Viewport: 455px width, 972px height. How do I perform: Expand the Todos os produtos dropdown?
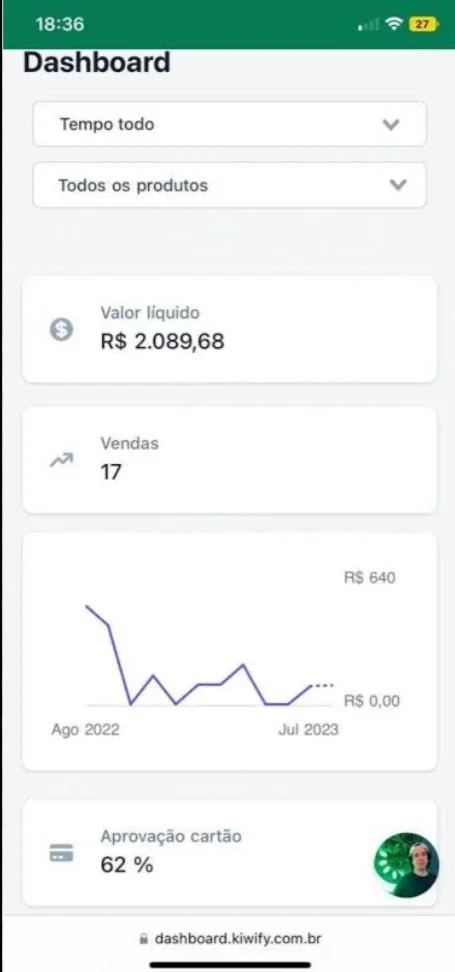click(x=229, y=185)
